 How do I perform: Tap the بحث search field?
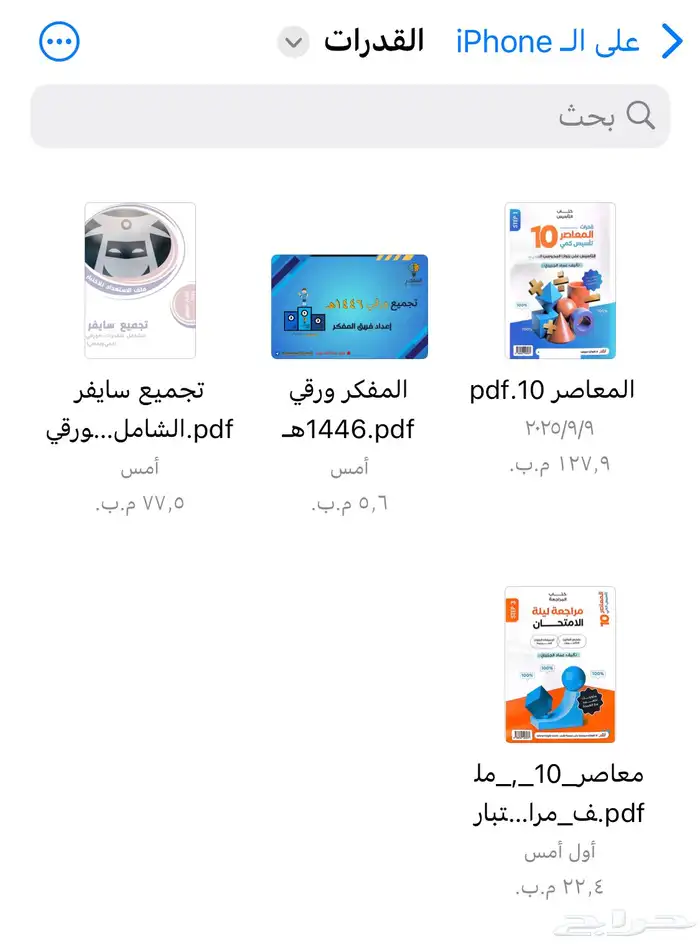click(350, 116)
